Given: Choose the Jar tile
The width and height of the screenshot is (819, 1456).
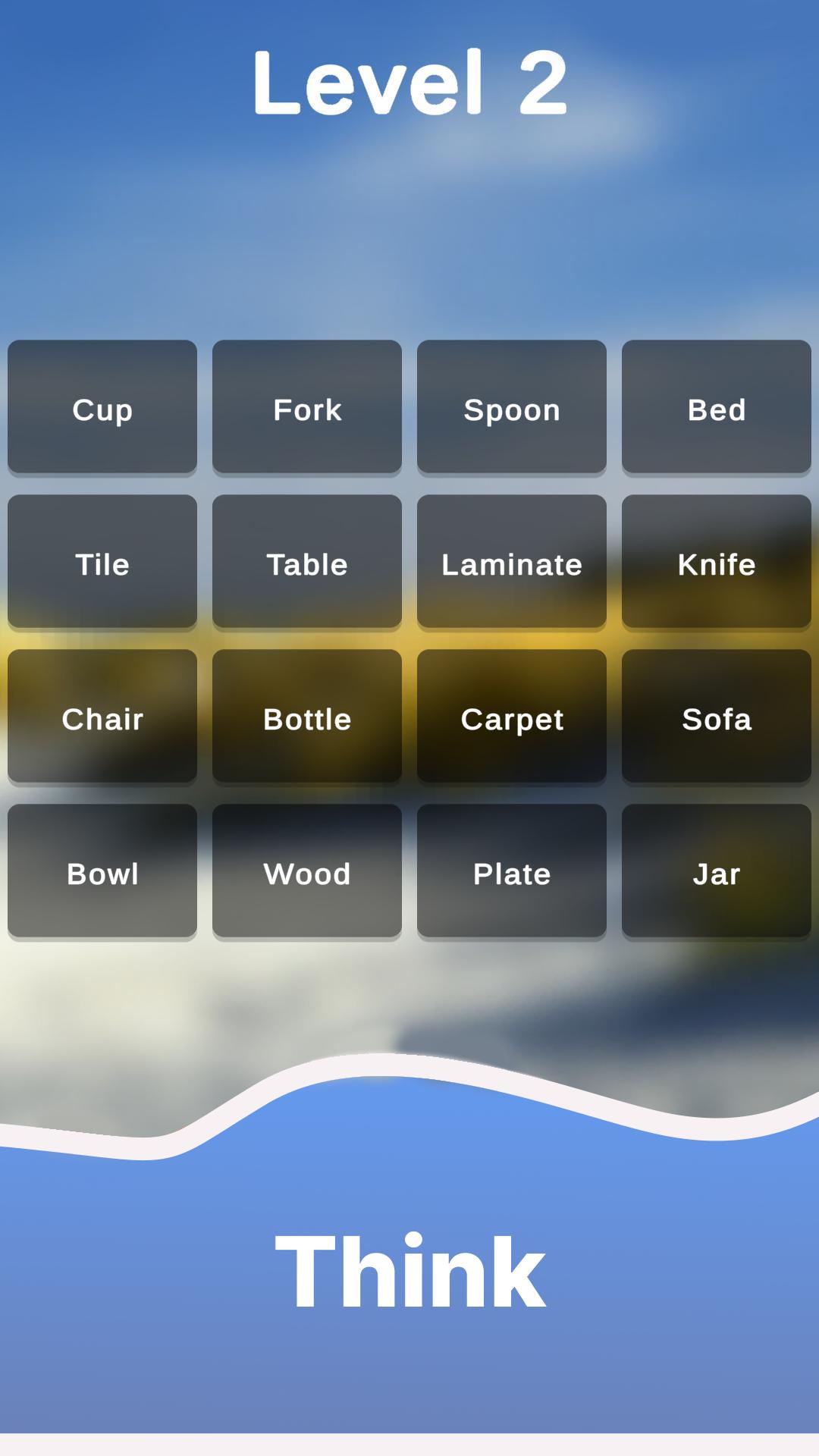Looking at the screenshot, I should click(x=717, y=871).
